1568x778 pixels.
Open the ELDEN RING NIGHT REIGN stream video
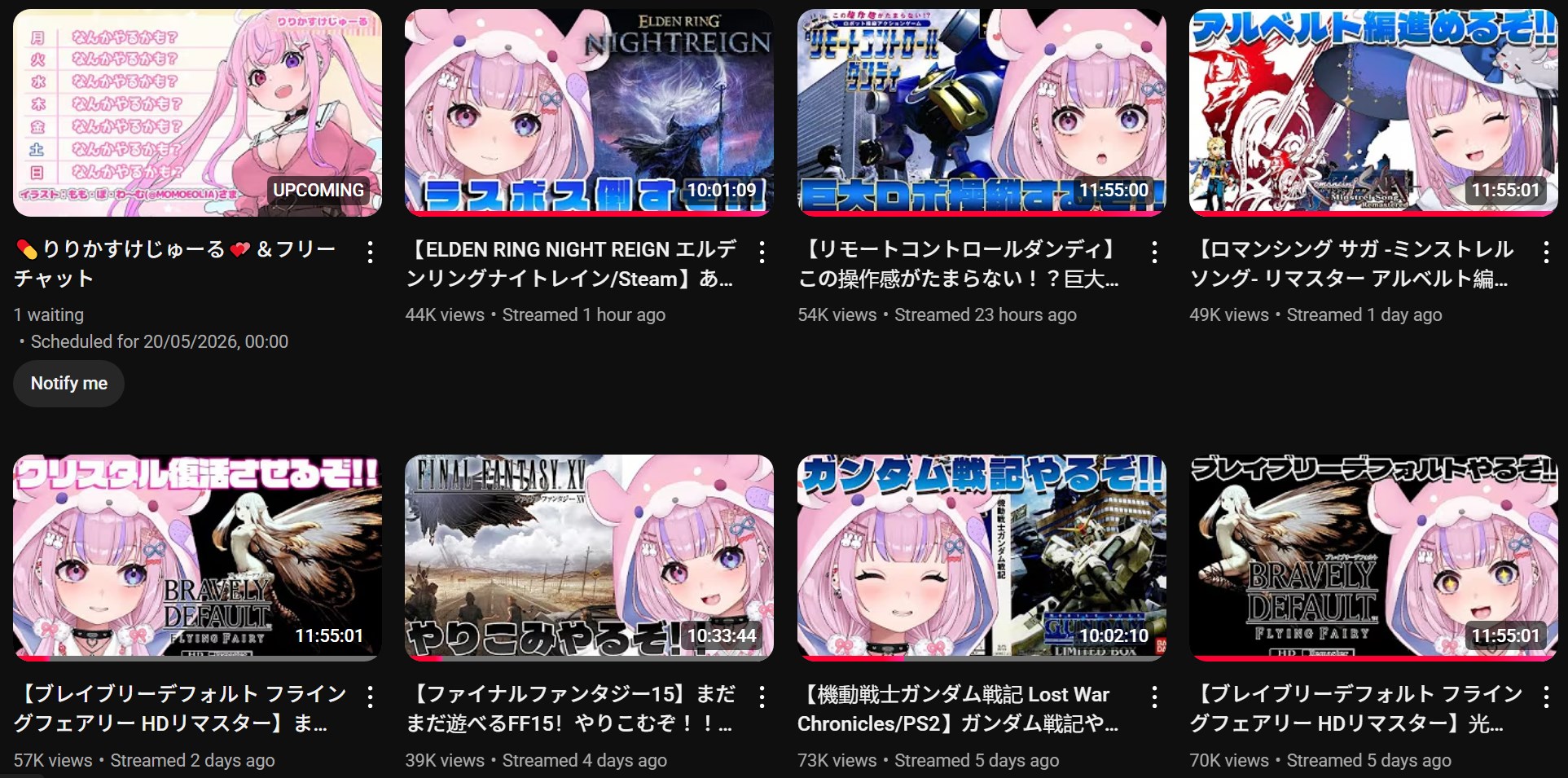(589, 113)
